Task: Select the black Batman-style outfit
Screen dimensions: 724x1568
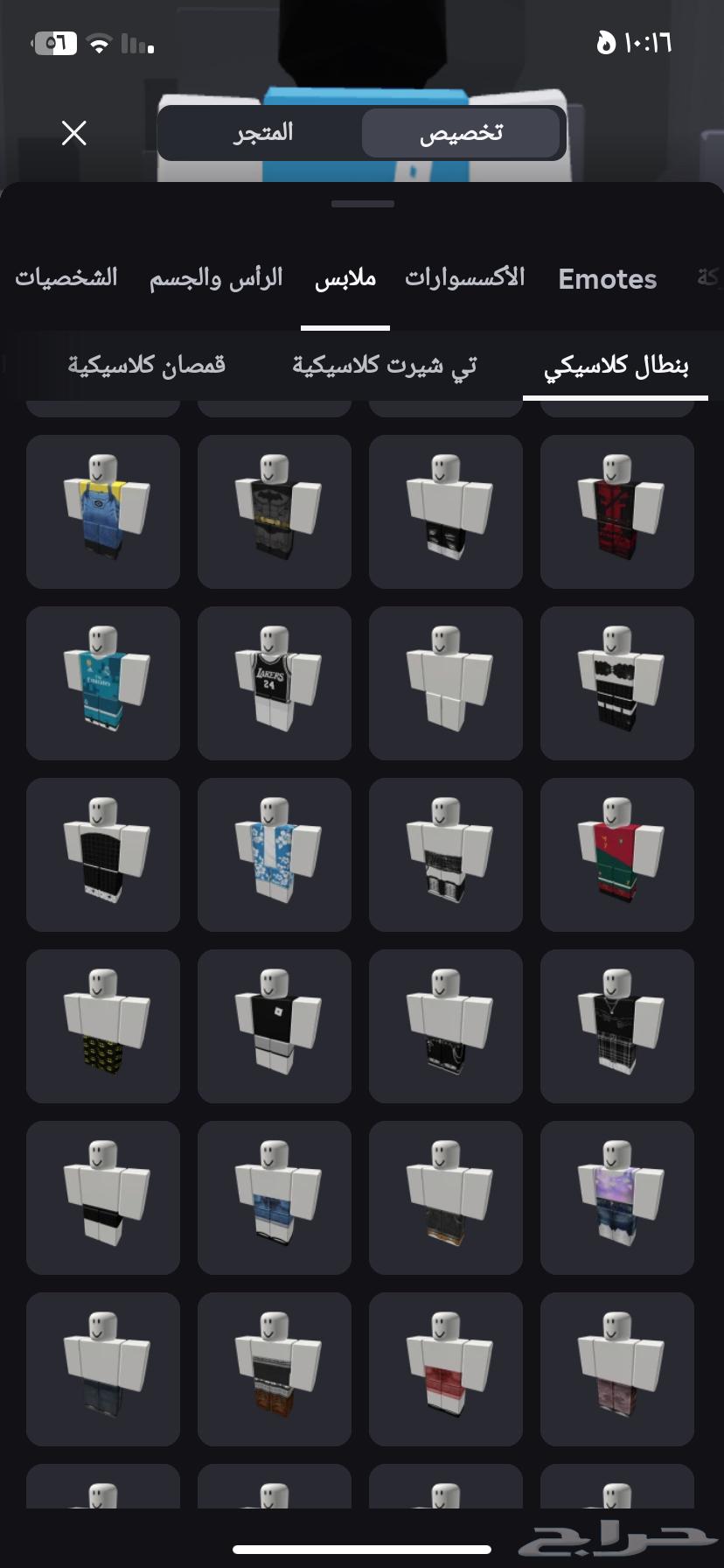Action: 275,512
